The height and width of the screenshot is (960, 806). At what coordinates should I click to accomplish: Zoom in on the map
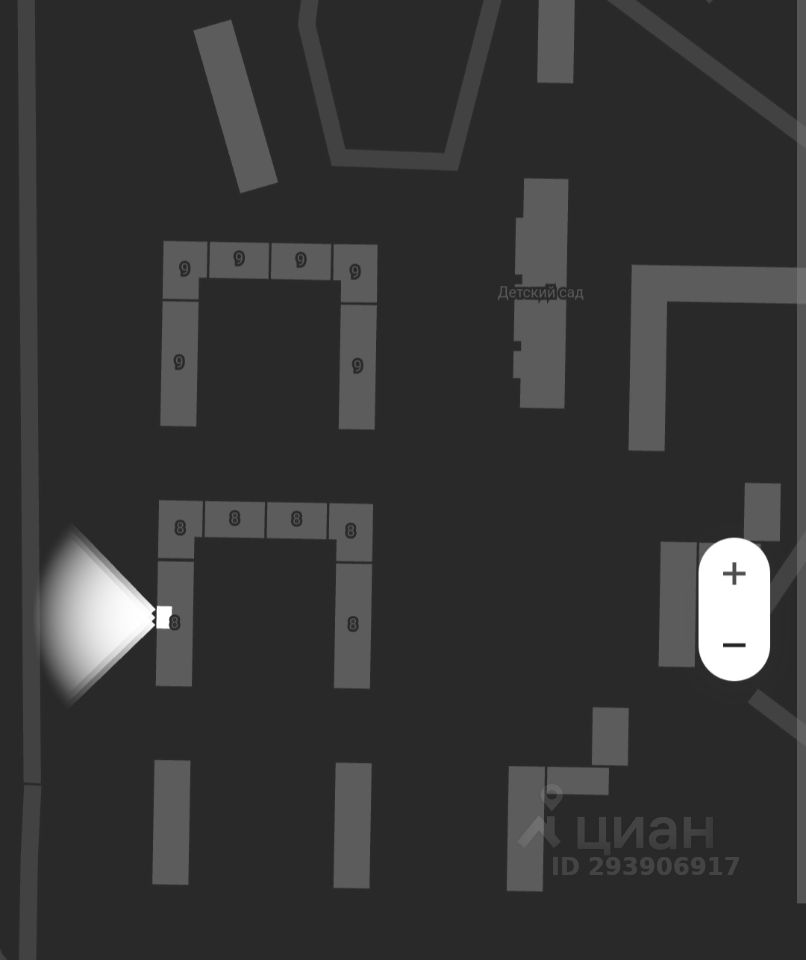(734, 574)
